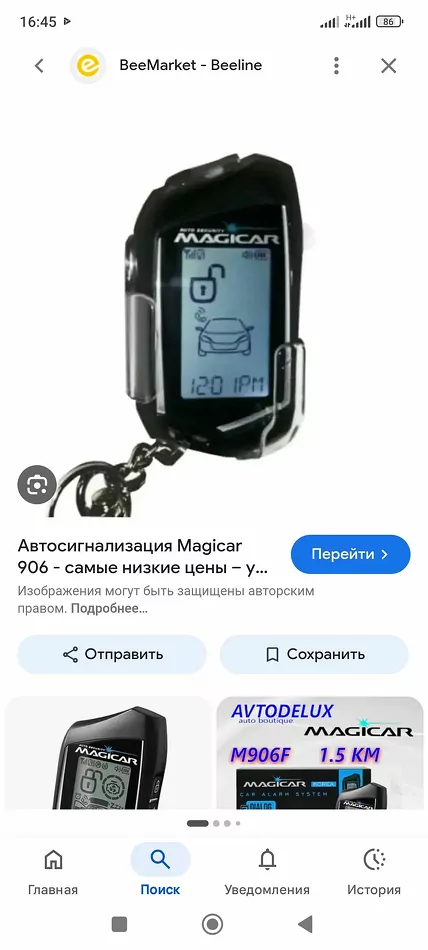Screen dimensions: 428x950
Task: Open the related black Magicar keyfob image
Action: (109, 753)
